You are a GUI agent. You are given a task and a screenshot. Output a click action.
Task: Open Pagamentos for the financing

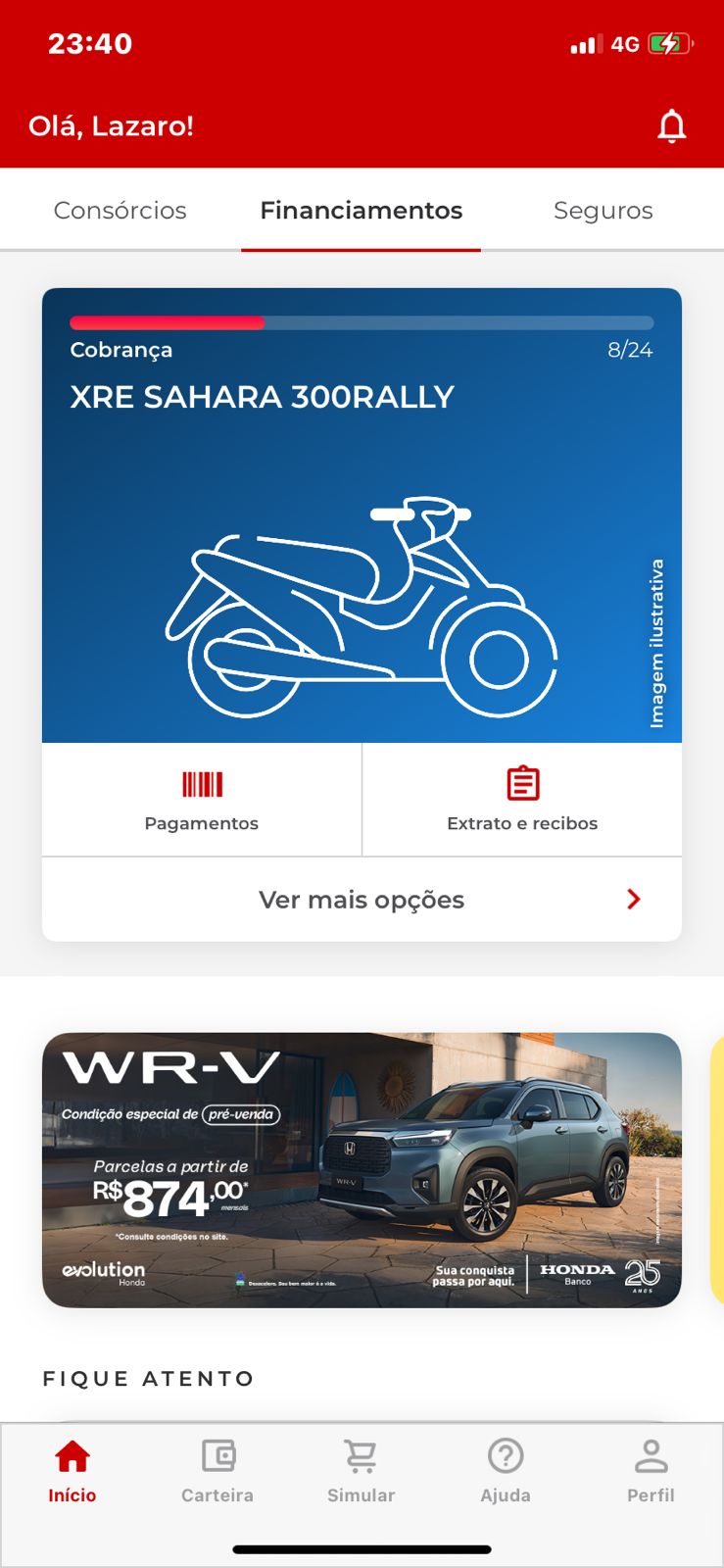tap(201, 800)
